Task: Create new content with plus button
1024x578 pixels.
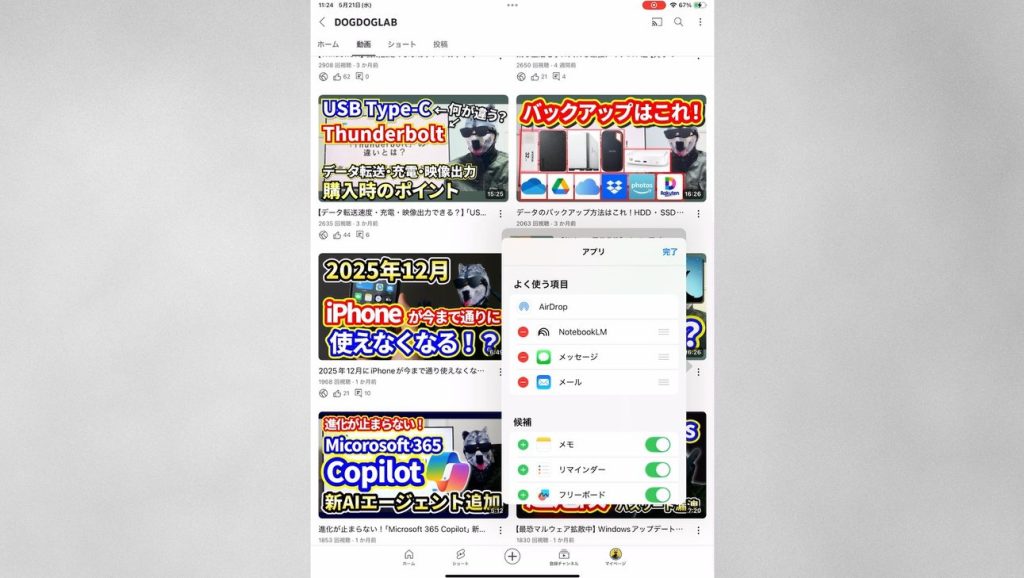Action: 512,556
